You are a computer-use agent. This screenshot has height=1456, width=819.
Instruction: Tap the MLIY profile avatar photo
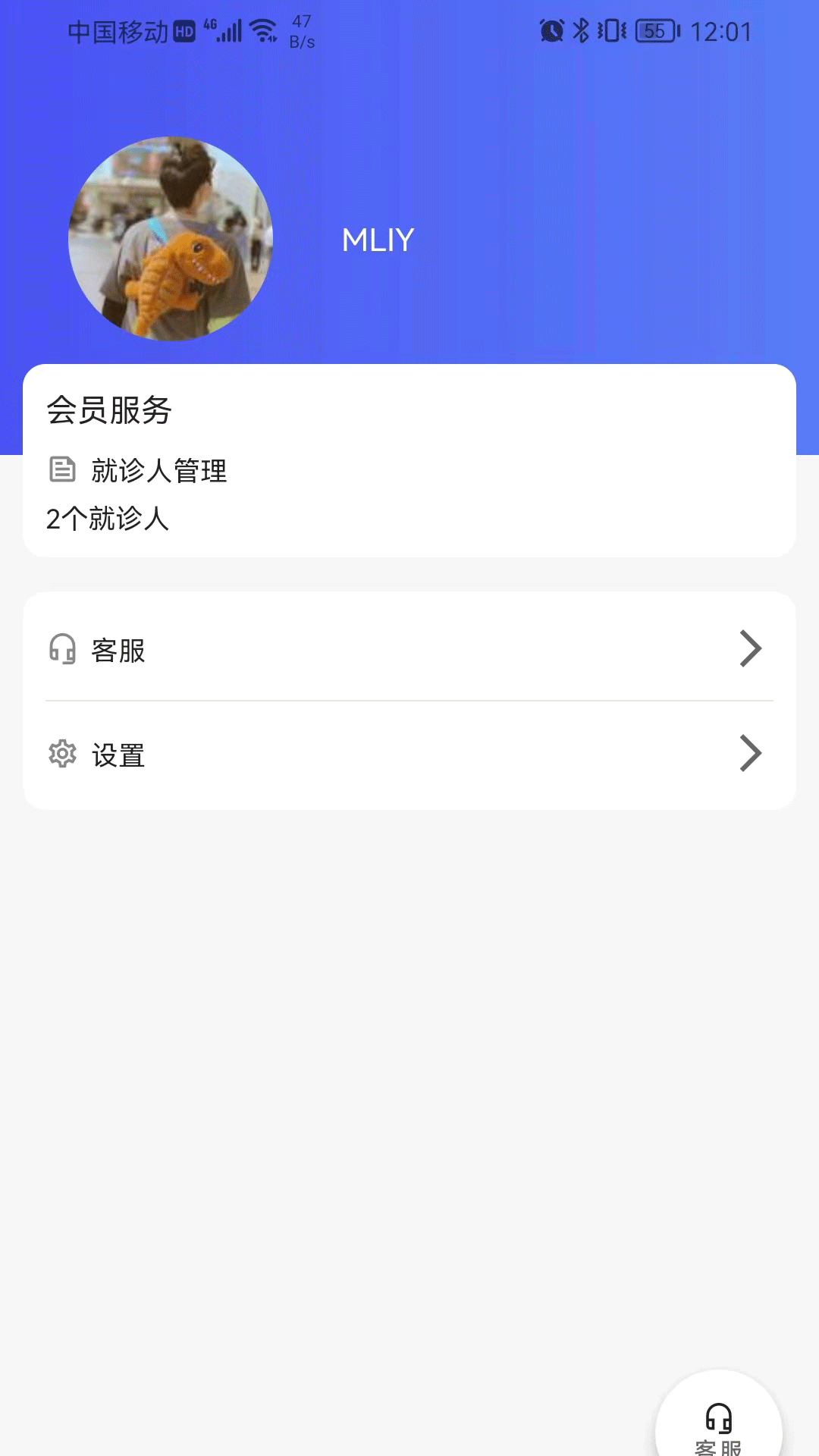click(173, 239)
